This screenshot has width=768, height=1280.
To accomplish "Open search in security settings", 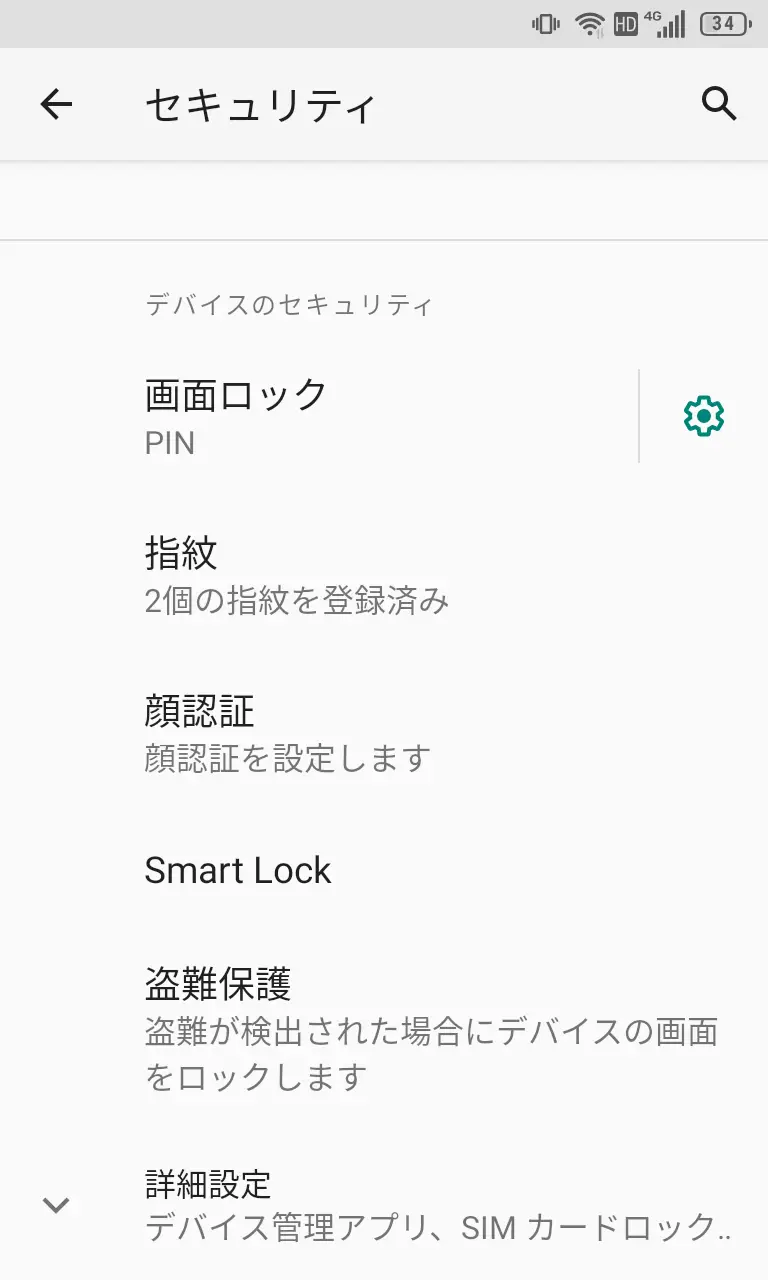I will [718, 104].
